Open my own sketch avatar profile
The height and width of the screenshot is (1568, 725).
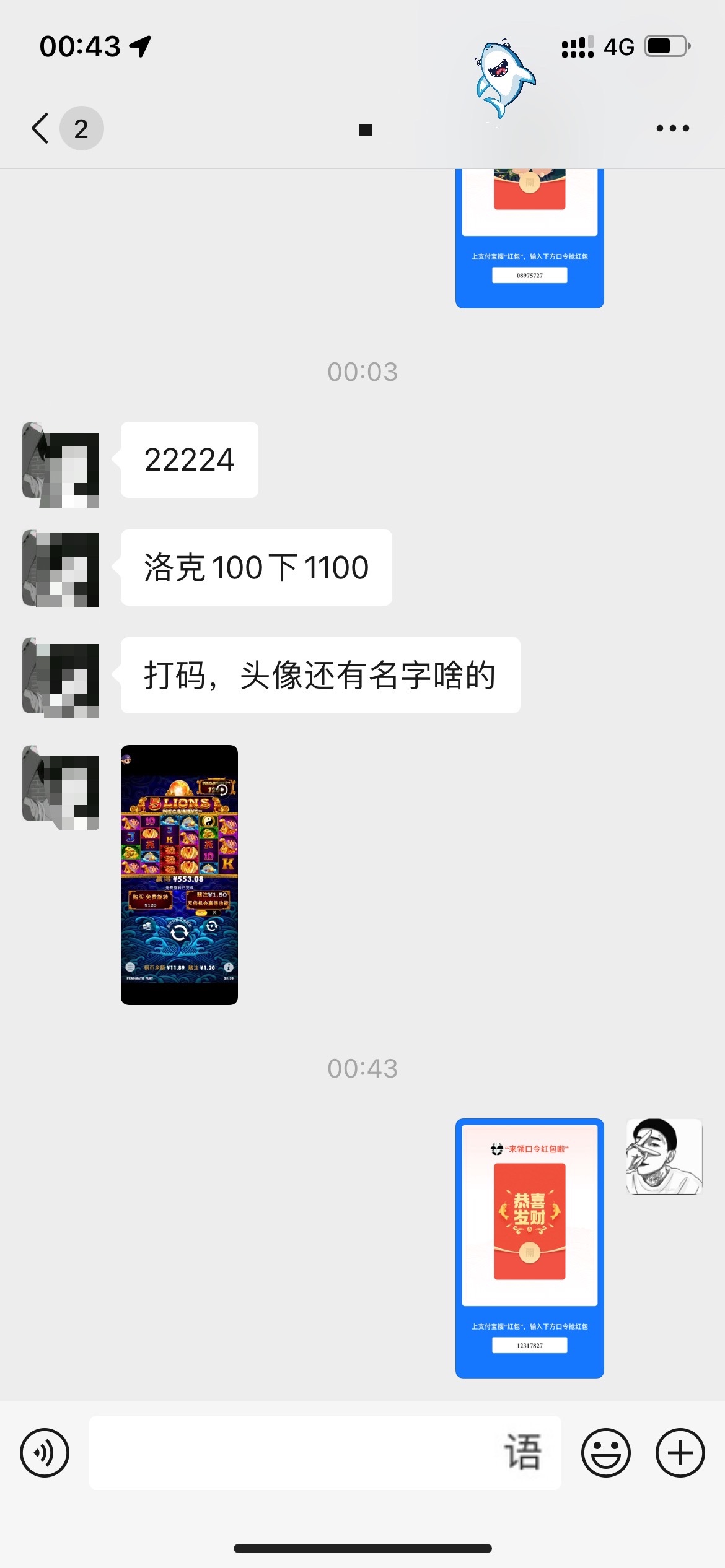(664, 1156)
